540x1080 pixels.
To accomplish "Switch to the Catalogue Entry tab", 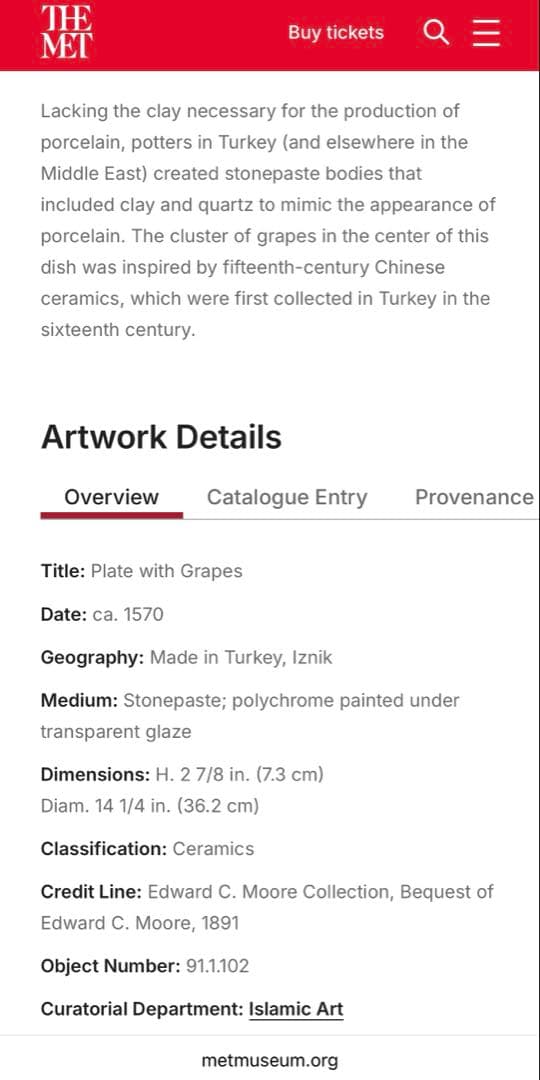I will pyautogui.click(x=287, y=497).
